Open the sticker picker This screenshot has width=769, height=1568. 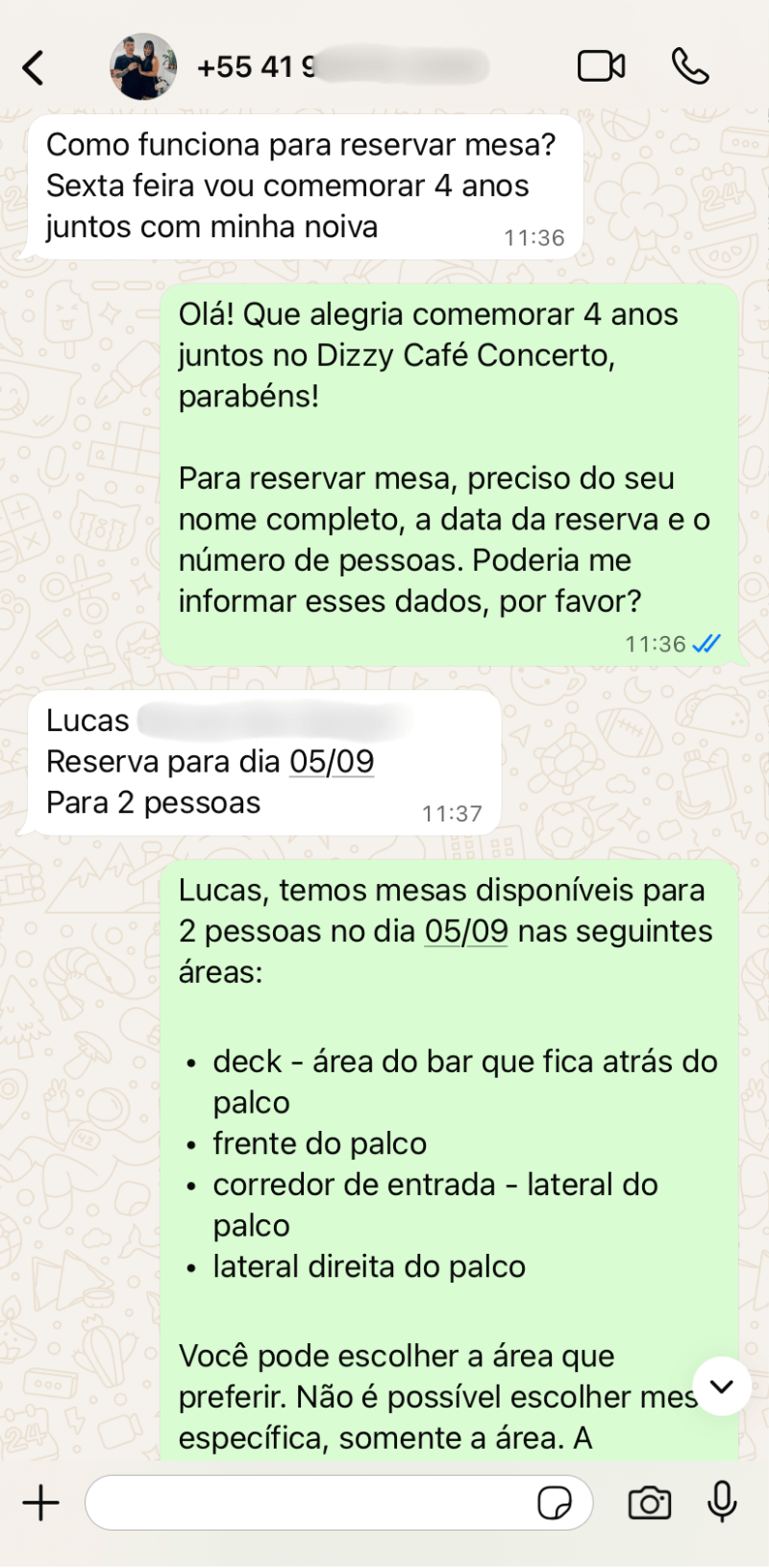pos(555,1503)
